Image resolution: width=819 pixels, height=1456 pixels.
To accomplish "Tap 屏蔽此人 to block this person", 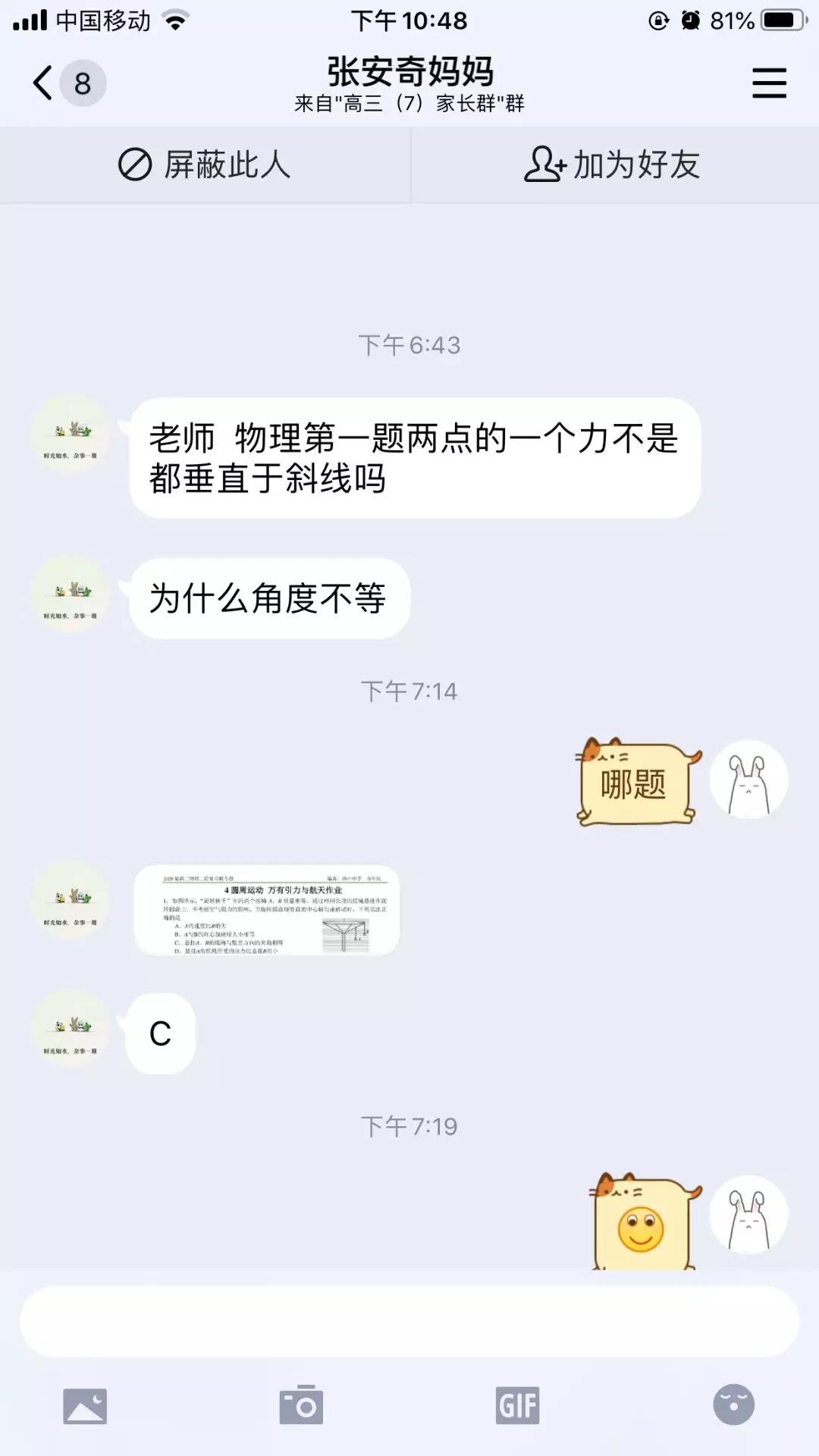I will click(205, 165).
